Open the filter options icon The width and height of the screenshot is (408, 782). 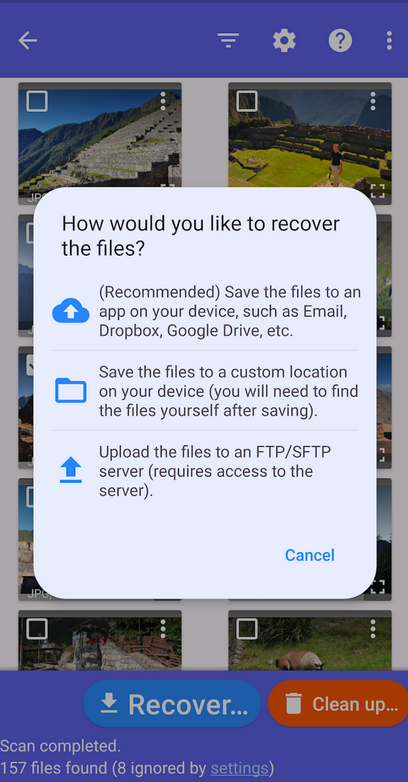(x=228, y=40)
